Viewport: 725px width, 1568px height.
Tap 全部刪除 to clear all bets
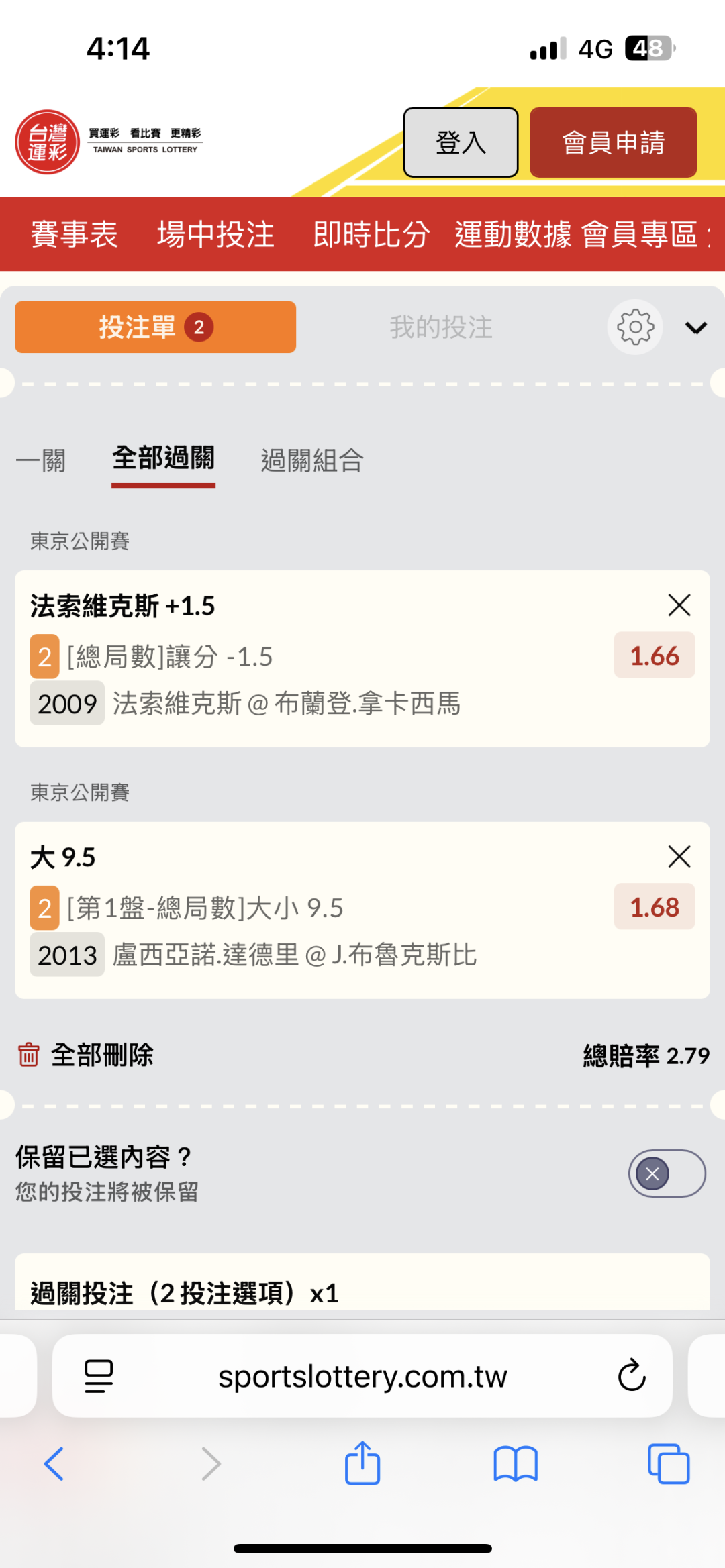pos(85,1055)
